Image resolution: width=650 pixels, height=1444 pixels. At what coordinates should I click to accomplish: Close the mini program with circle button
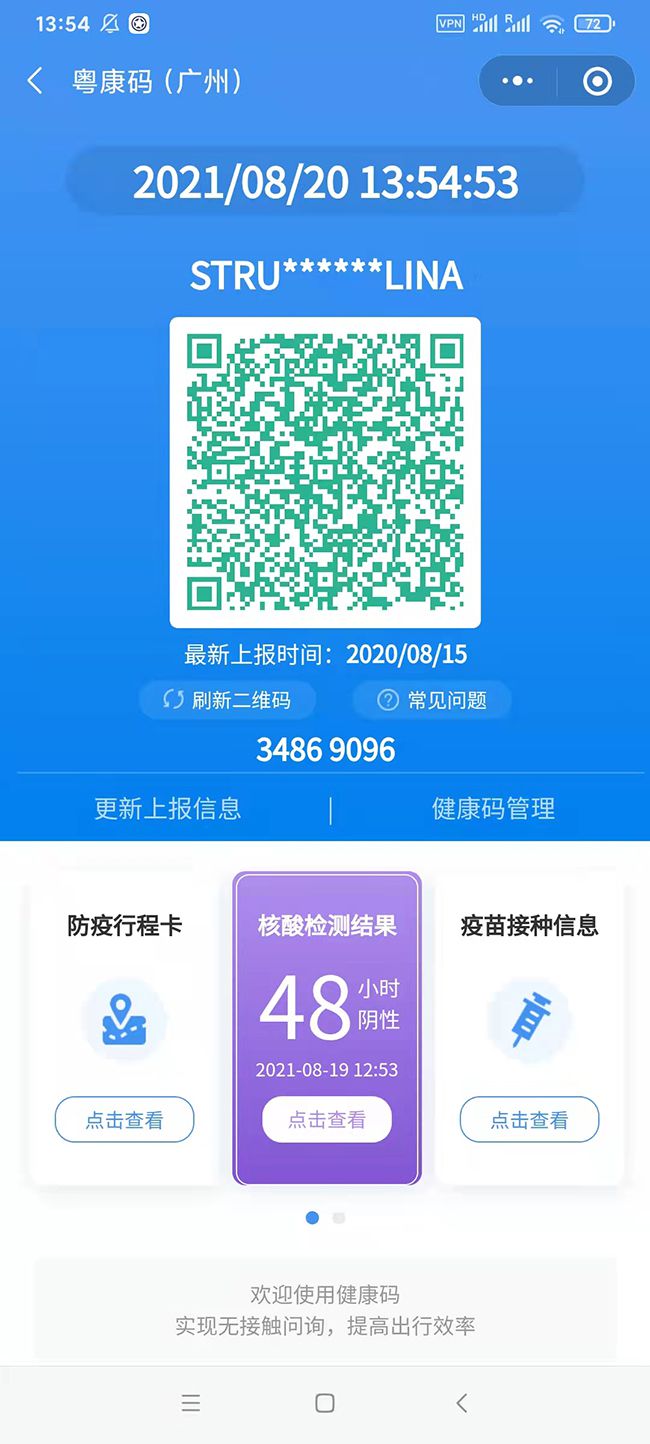[597, 81]
